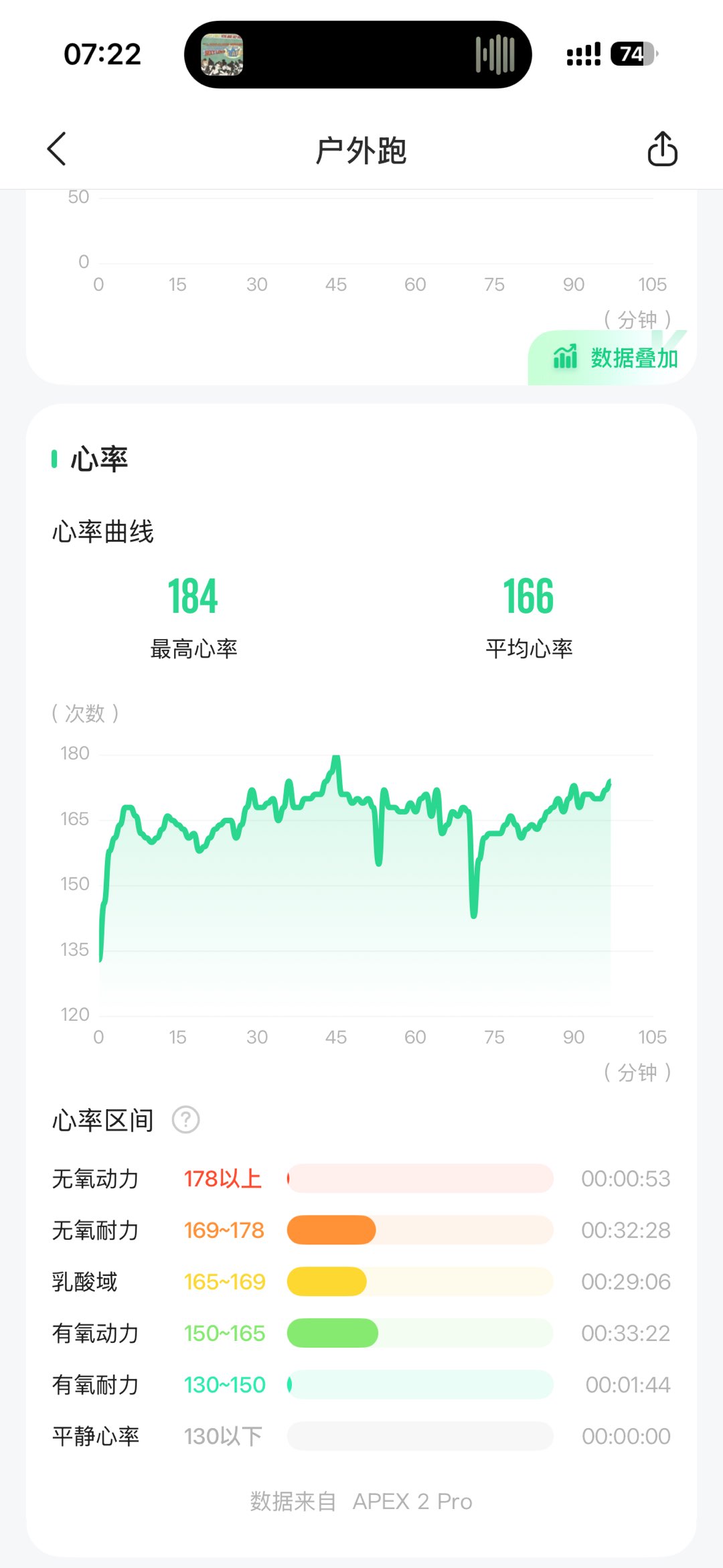Screen dimensions: 723x1568
Task: Go back from the 户外跑 page
Action: 58,149
